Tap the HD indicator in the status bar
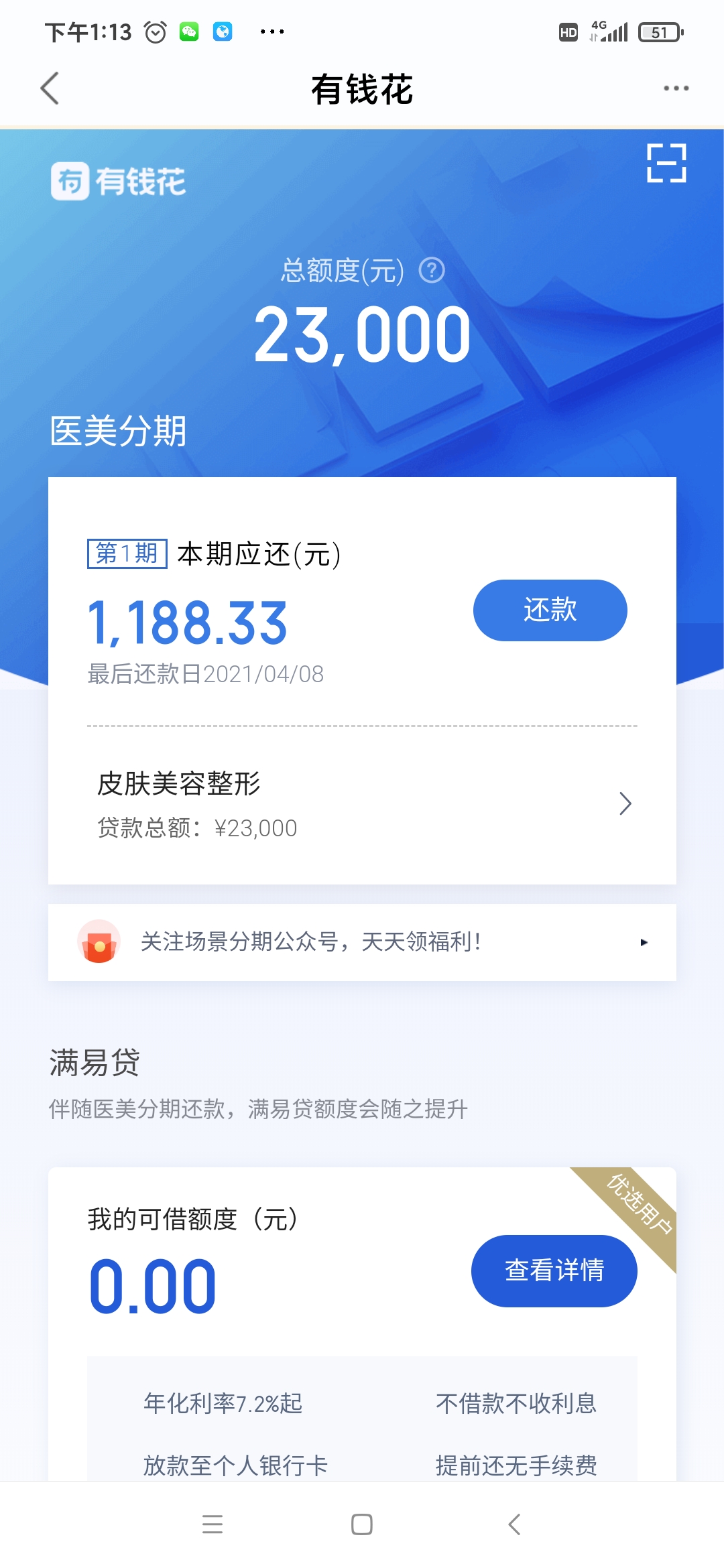Image resolution: width=724 pixels, height=1568 pixels. pos(567,31)
